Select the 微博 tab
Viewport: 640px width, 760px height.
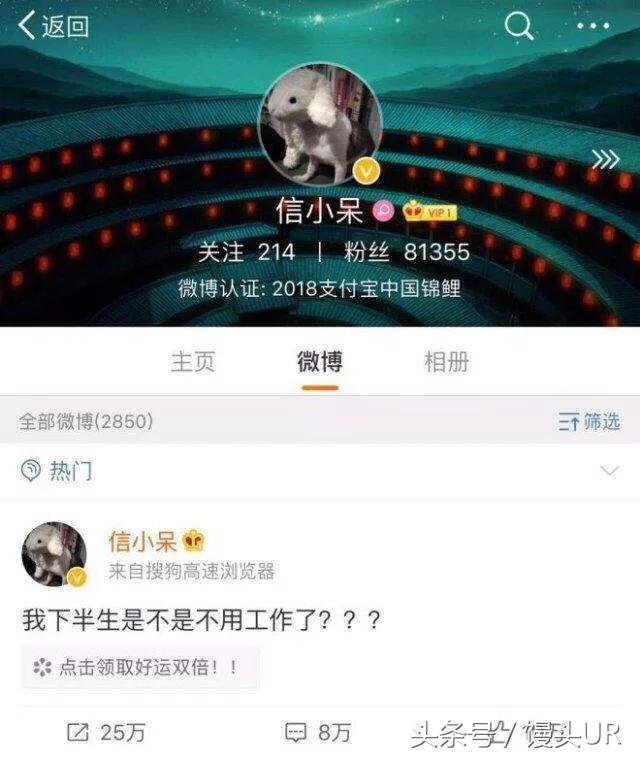point(320,361)
